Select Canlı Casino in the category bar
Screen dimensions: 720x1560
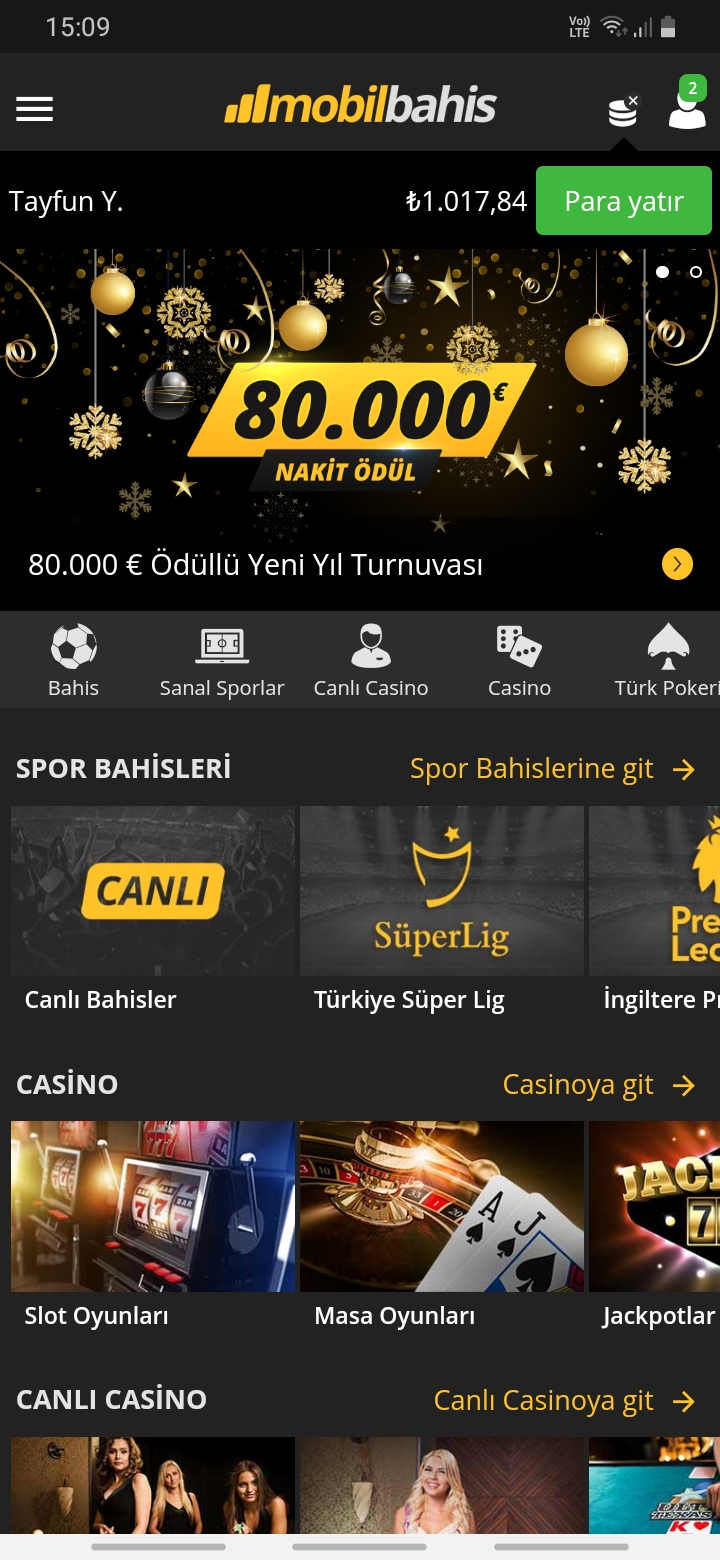coord(371,660)
